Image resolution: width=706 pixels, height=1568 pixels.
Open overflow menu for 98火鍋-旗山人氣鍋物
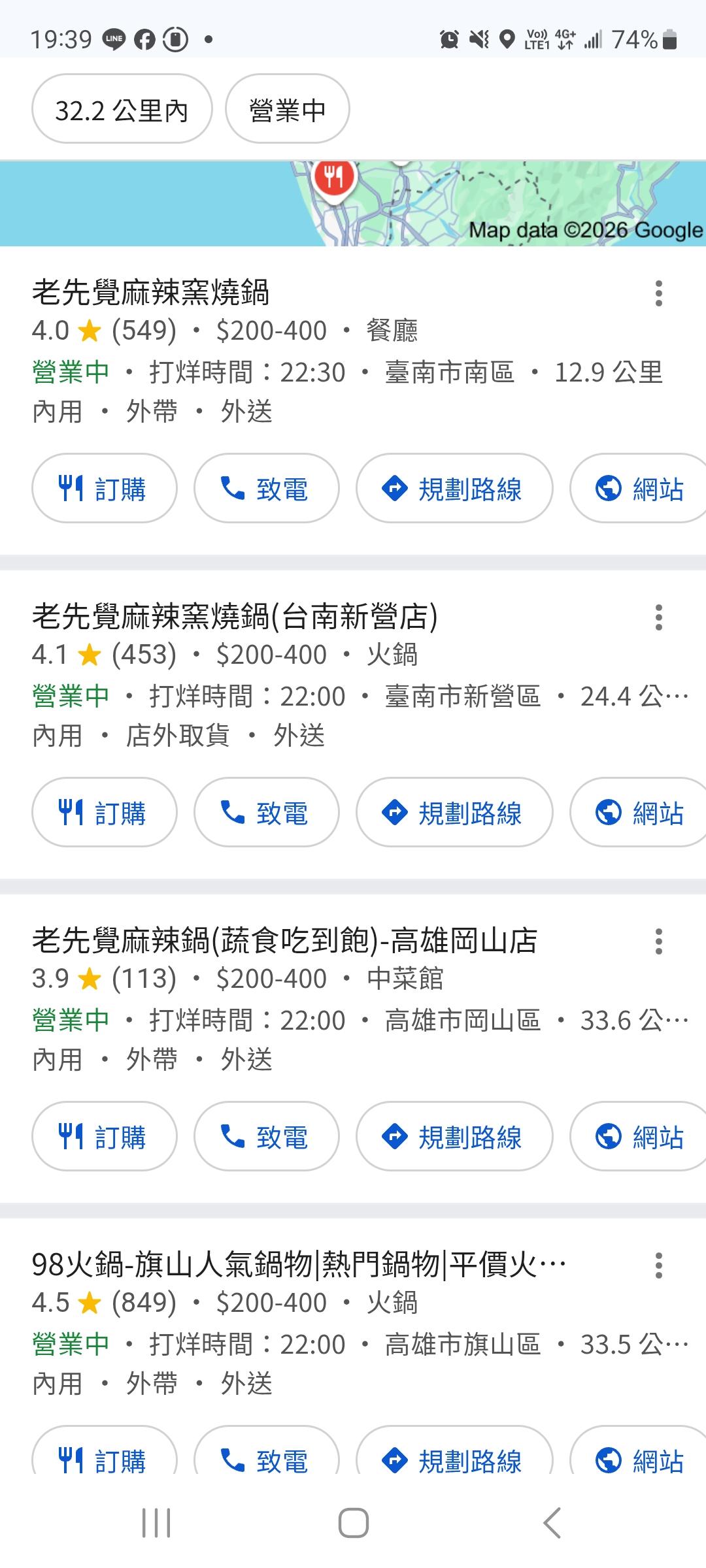click(658, 1266)
